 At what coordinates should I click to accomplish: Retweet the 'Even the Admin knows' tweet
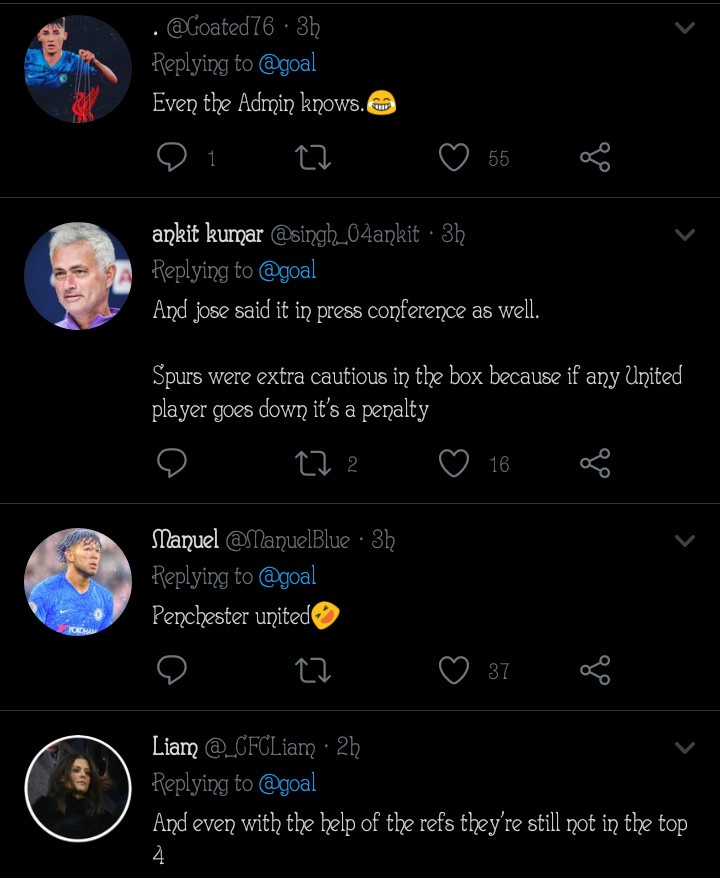314,157
